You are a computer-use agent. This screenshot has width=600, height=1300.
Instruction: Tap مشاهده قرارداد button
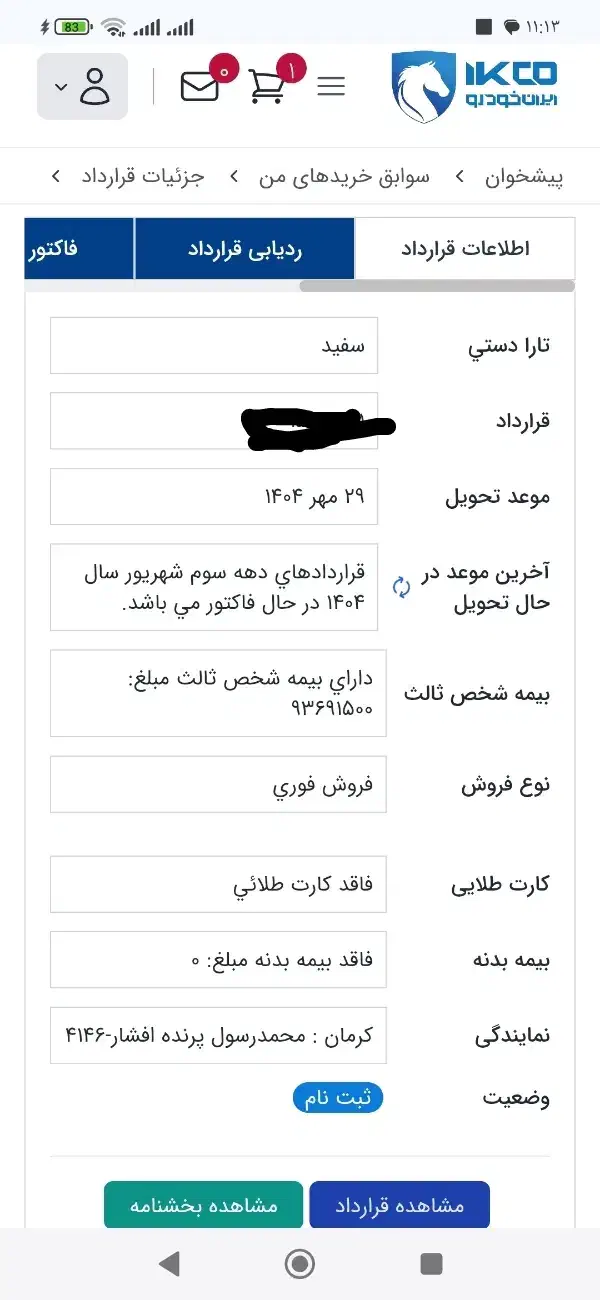click(x=400, y=1205)
